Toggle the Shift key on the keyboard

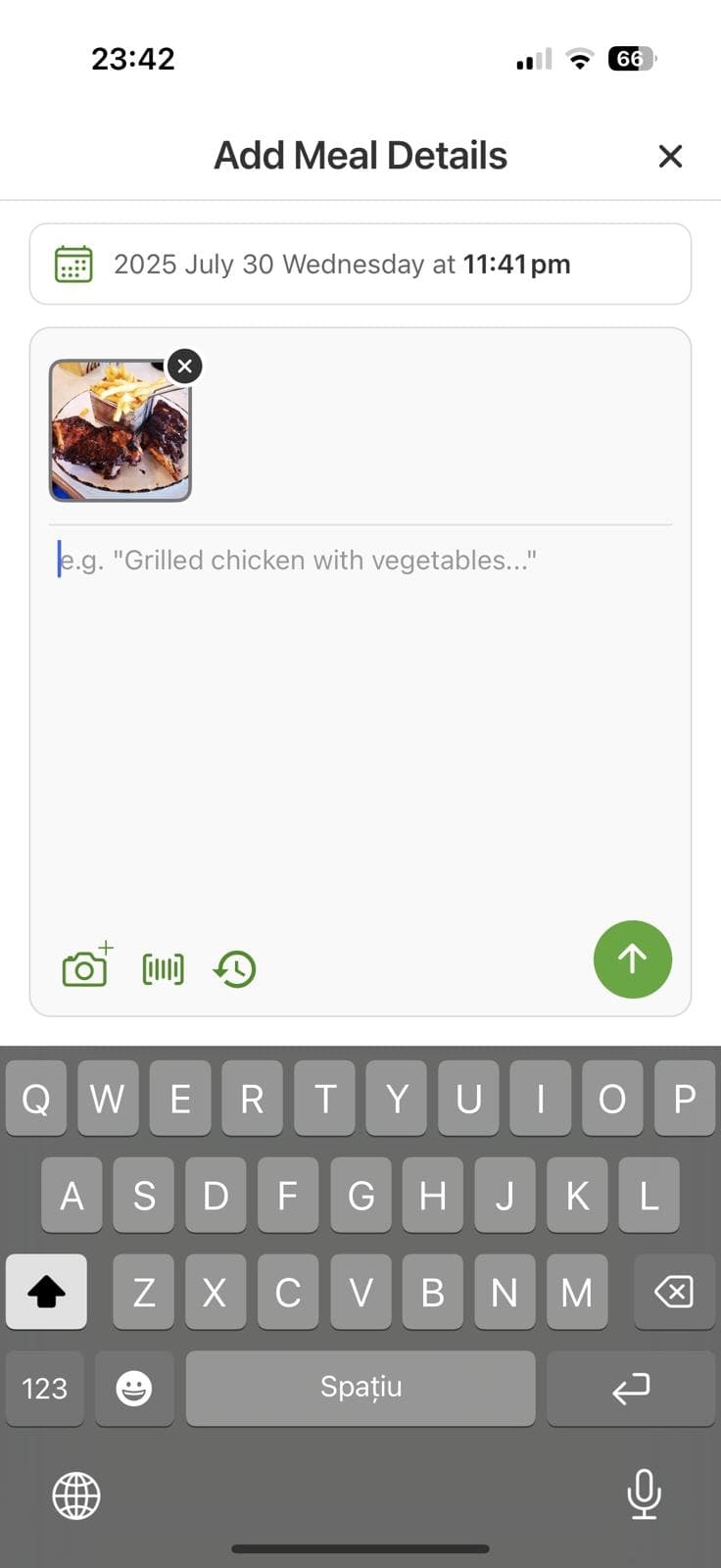(x=46, y=1292)
